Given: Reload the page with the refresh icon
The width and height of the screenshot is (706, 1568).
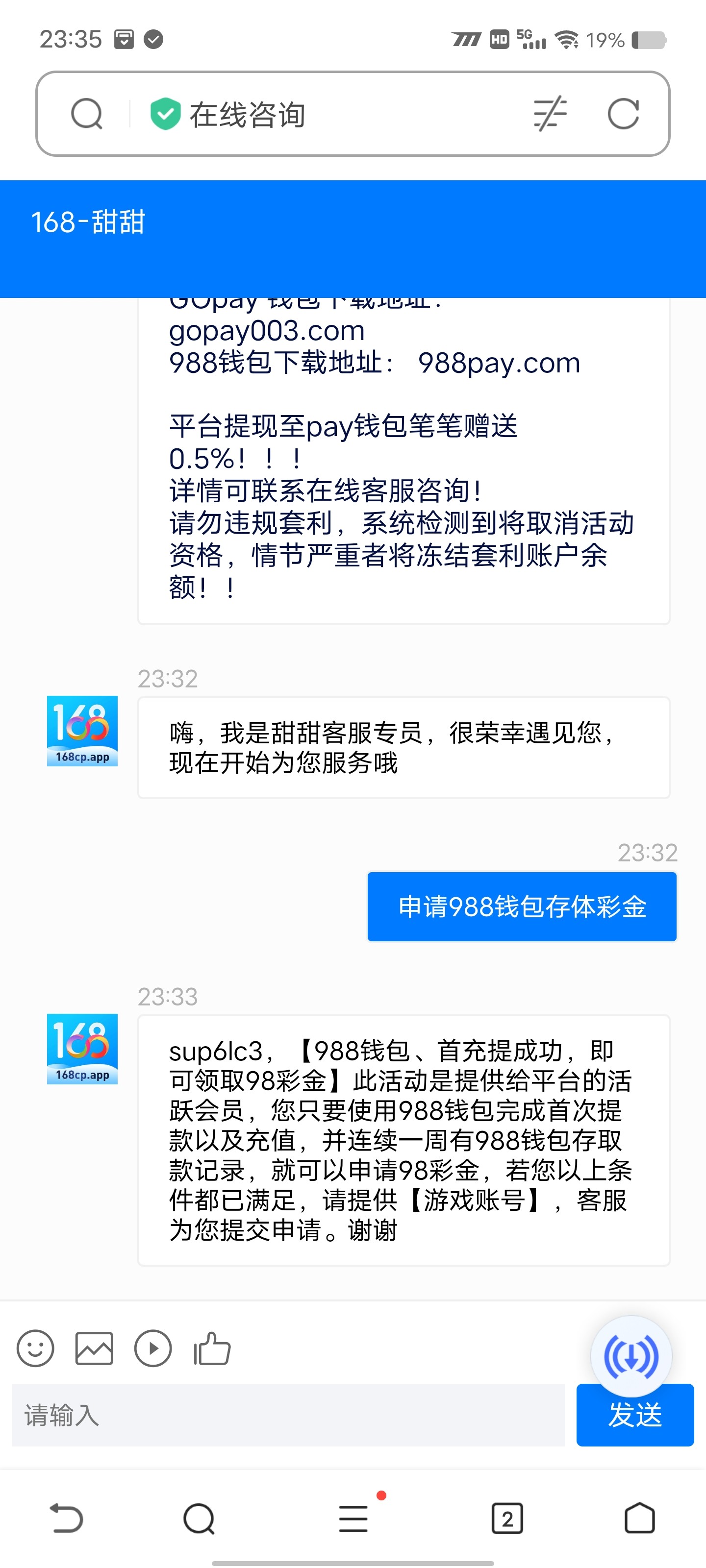Looking at the screenshot, I should 623,114.
